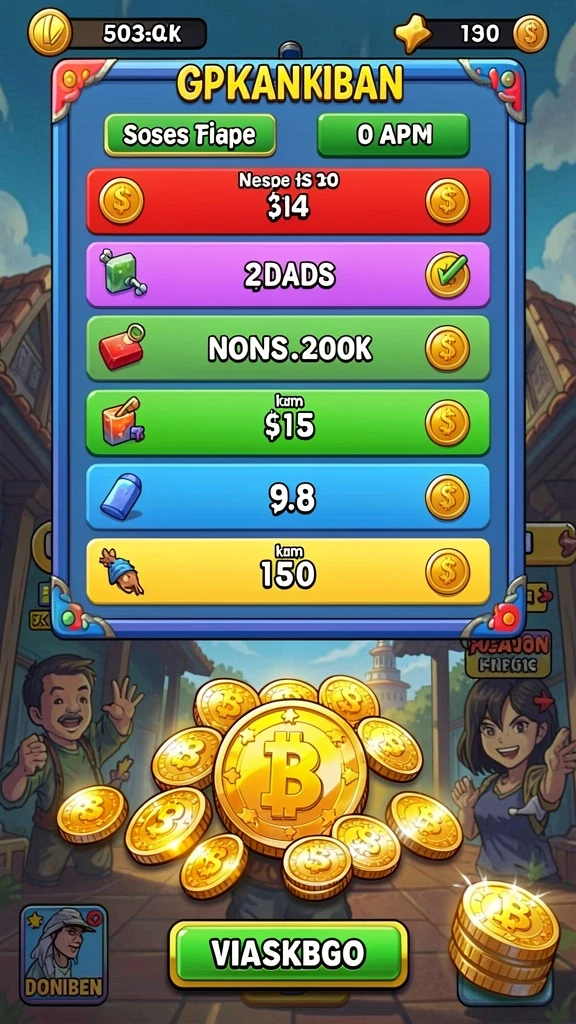Viewport: 576px width, 1024px height.
Task: Tap the green VIASKBGO button
Action: click(288, 954)
